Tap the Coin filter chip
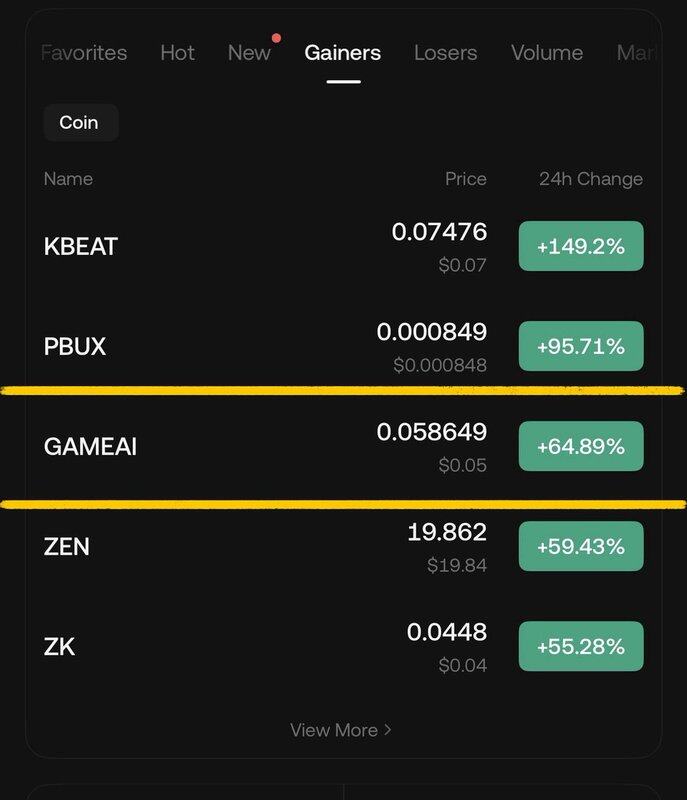This screenshot has height=800, width=687. pos(80,123)
